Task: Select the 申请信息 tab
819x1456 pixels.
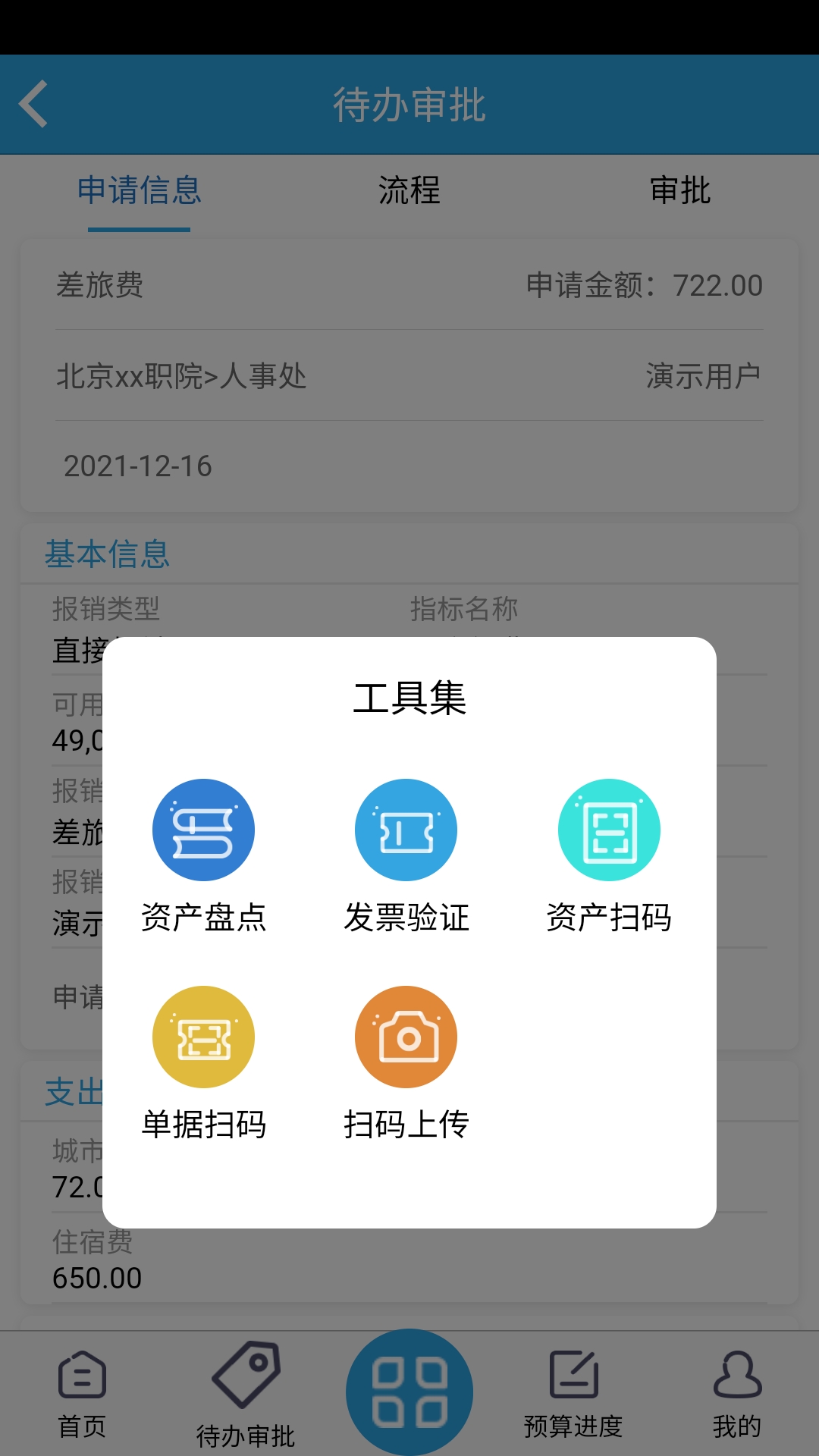Action: [136, 192]
